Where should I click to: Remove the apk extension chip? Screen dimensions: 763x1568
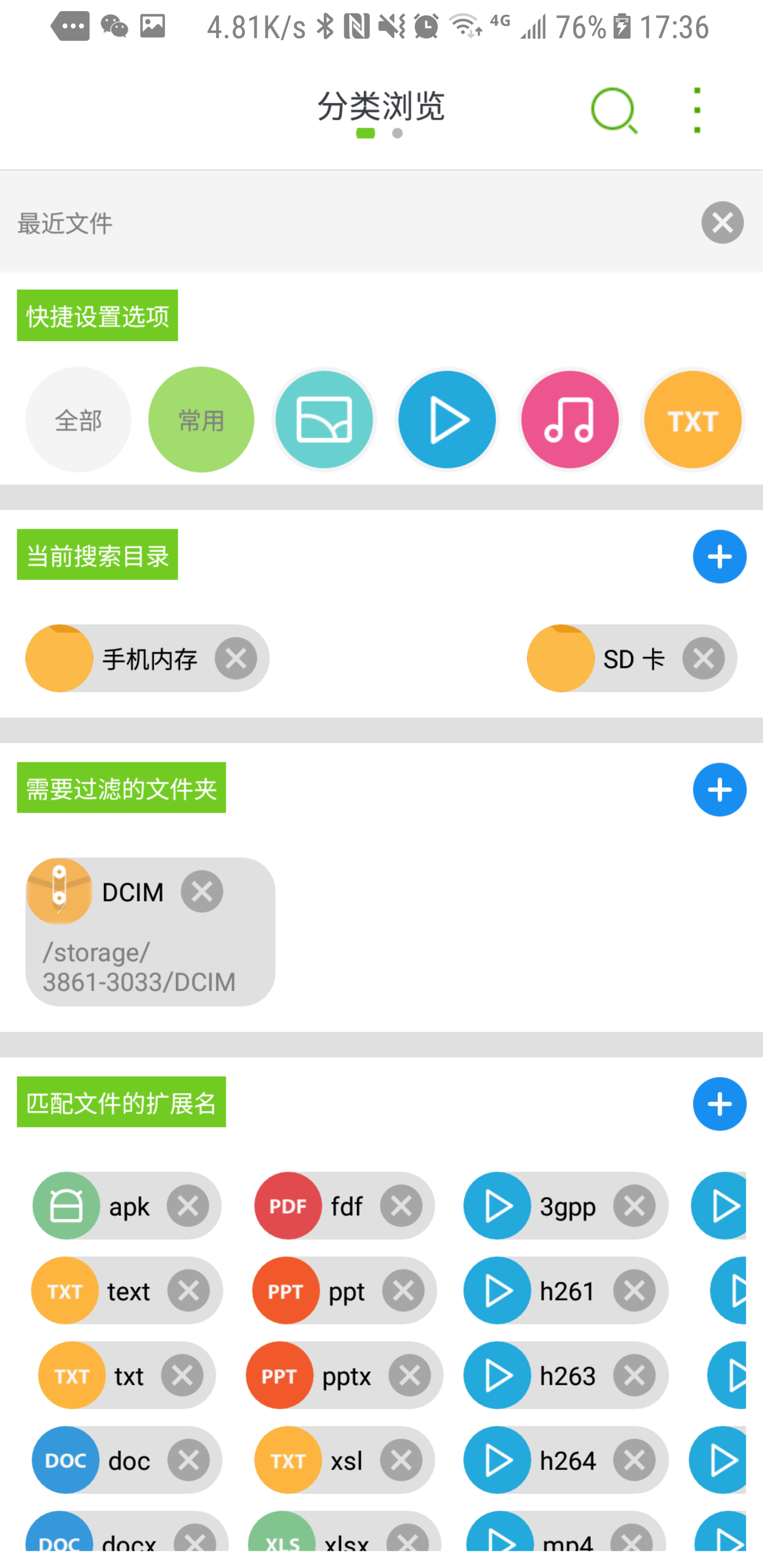click(188, 1206)
